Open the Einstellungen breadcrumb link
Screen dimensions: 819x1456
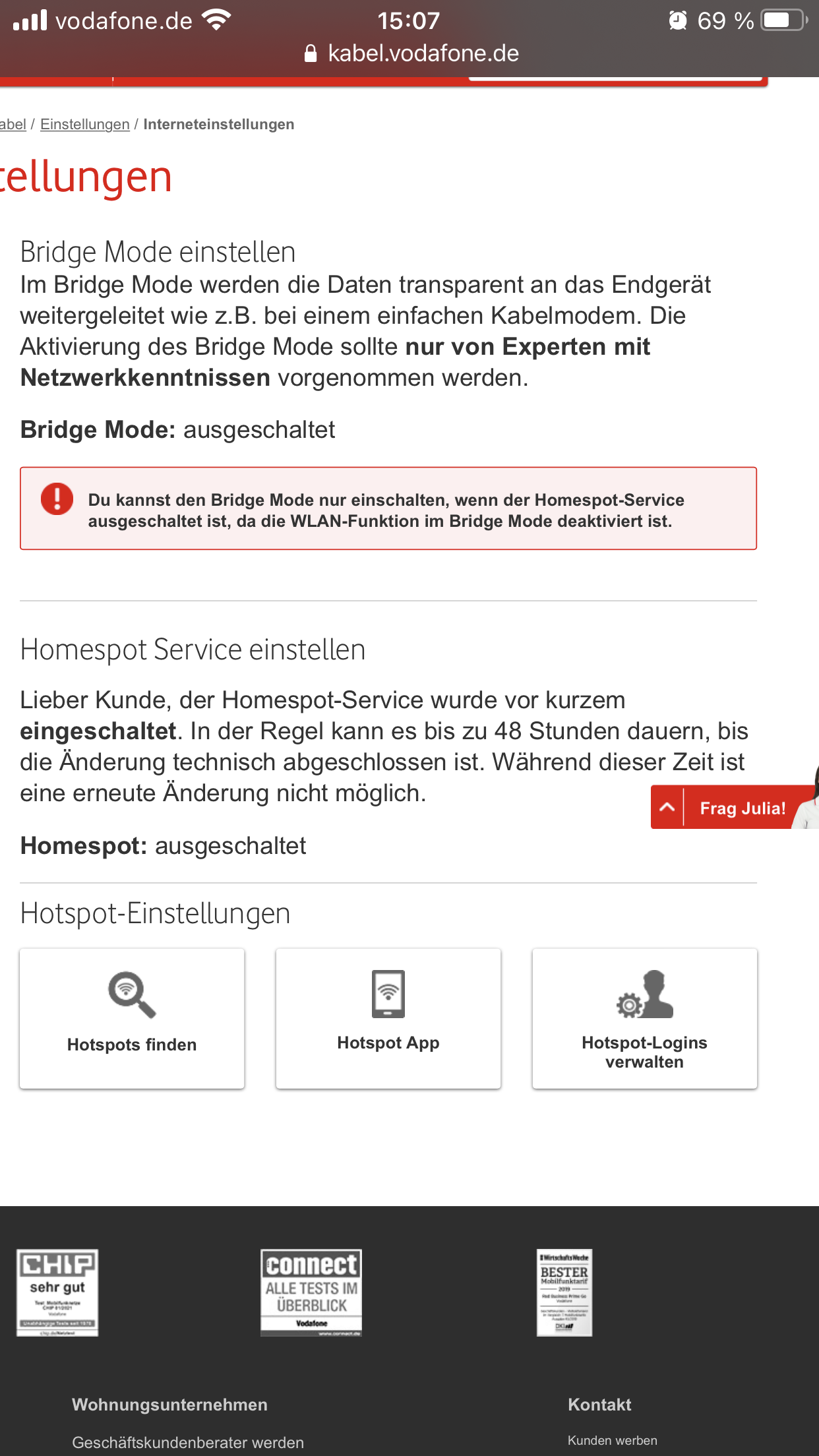click(84, 124)
